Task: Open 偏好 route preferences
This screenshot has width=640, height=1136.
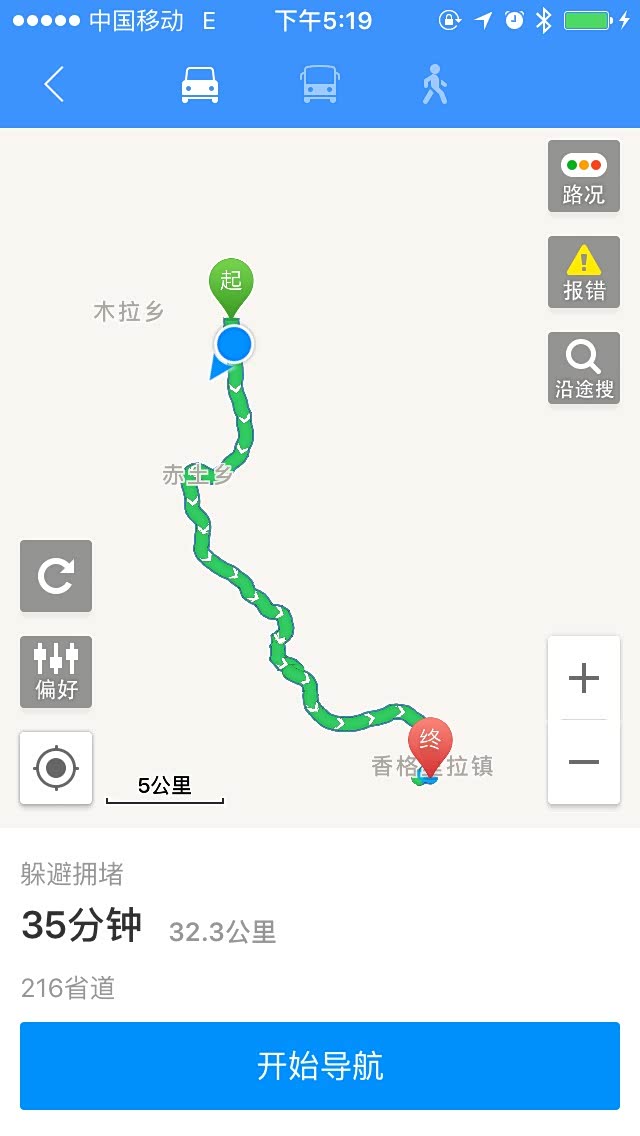Action: pyautogui.click(x=56, y=672)
